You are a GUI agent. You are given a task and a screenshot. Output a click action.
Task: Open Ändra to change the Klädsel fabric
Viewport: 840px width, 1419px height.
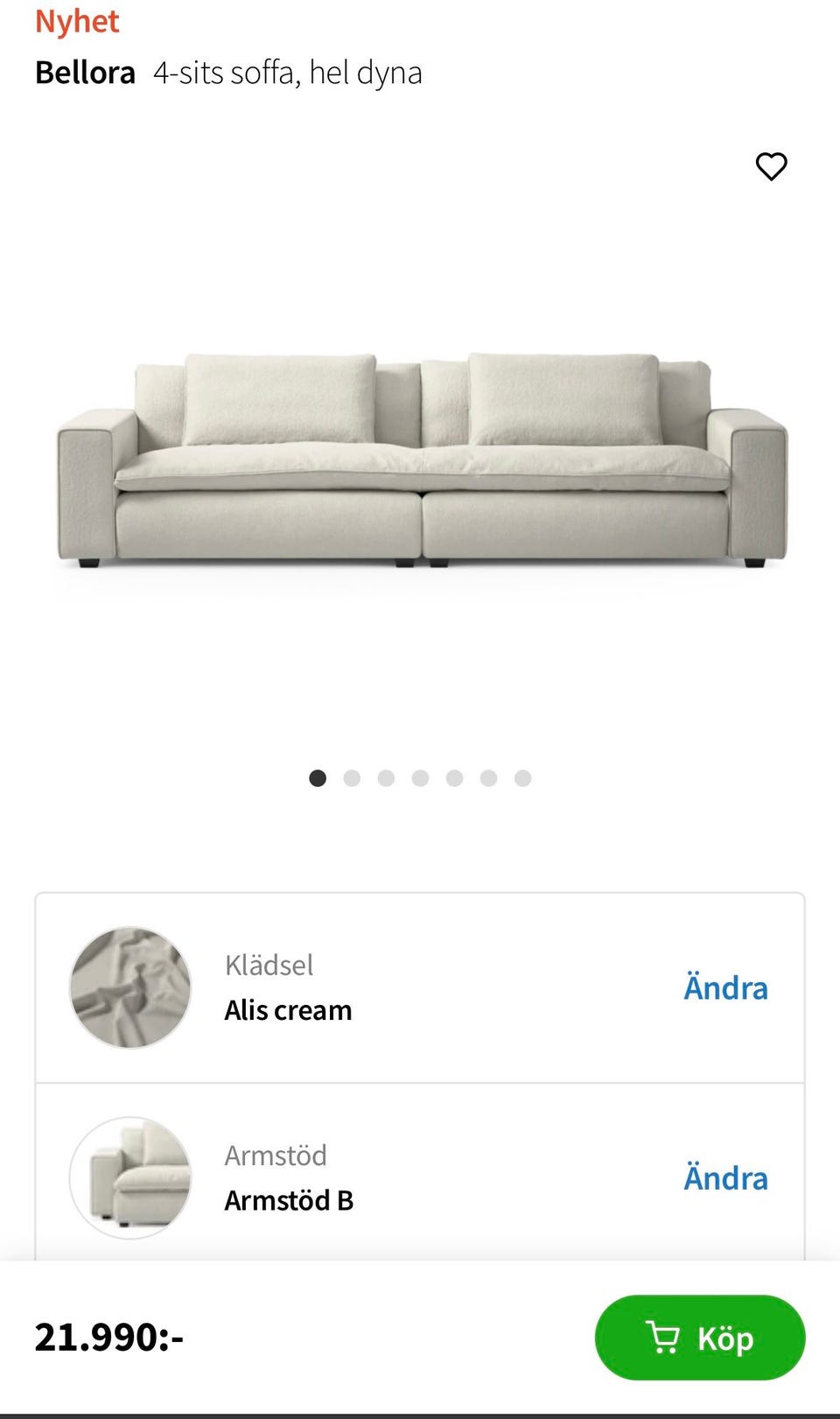click(x=725, y=987)
